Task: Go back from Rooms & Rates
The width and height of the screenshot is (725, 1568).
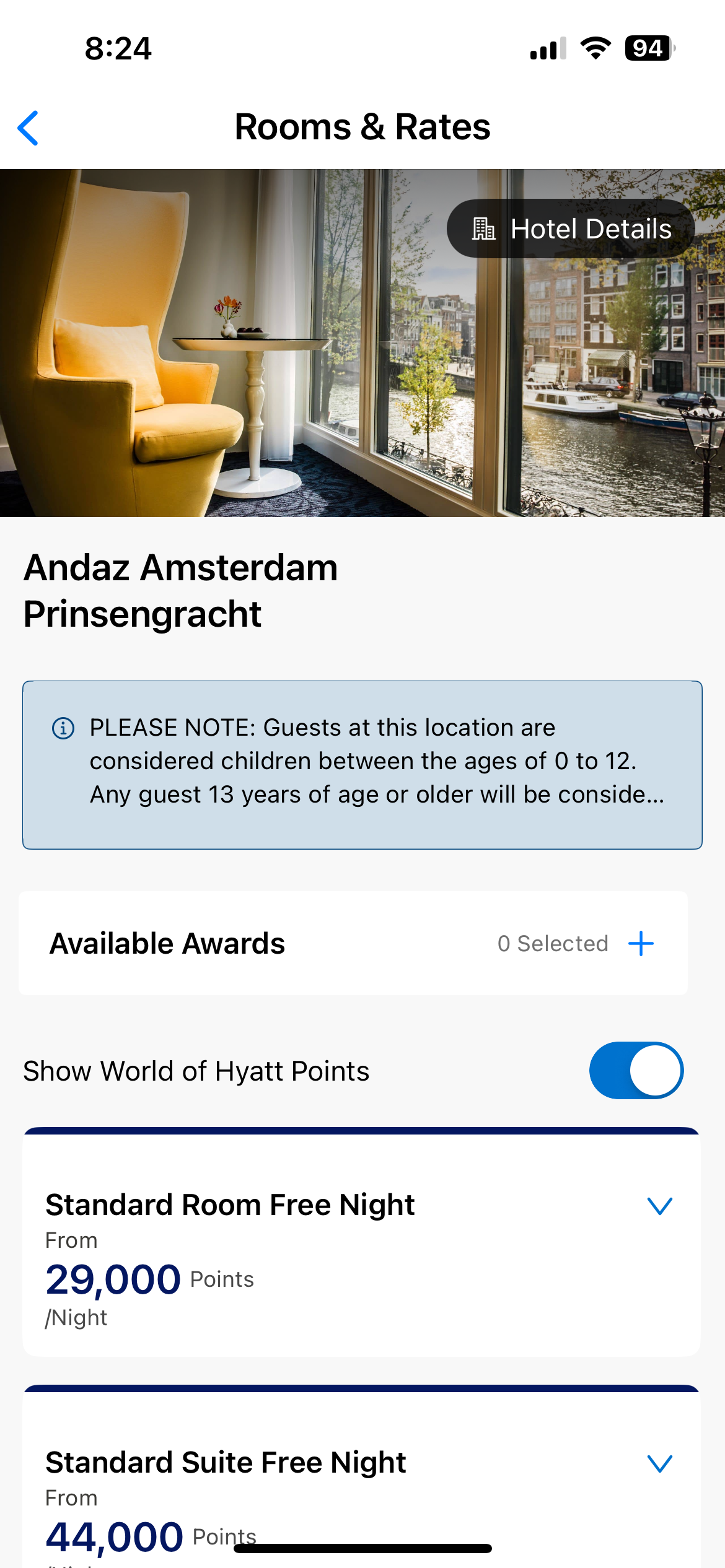Action: [x=29, y=128]
